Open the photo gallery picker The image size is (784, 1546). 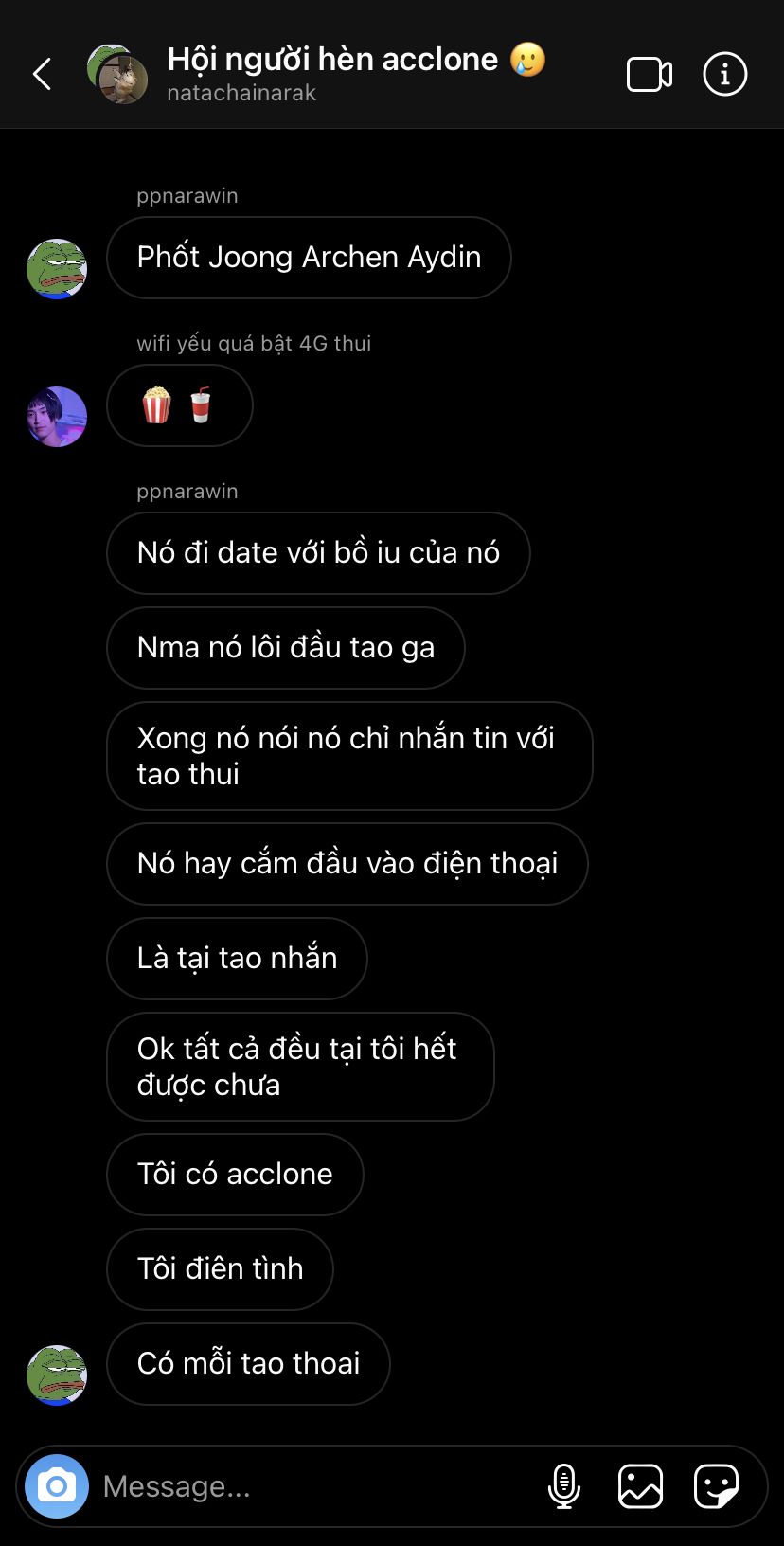[640, 1485]
